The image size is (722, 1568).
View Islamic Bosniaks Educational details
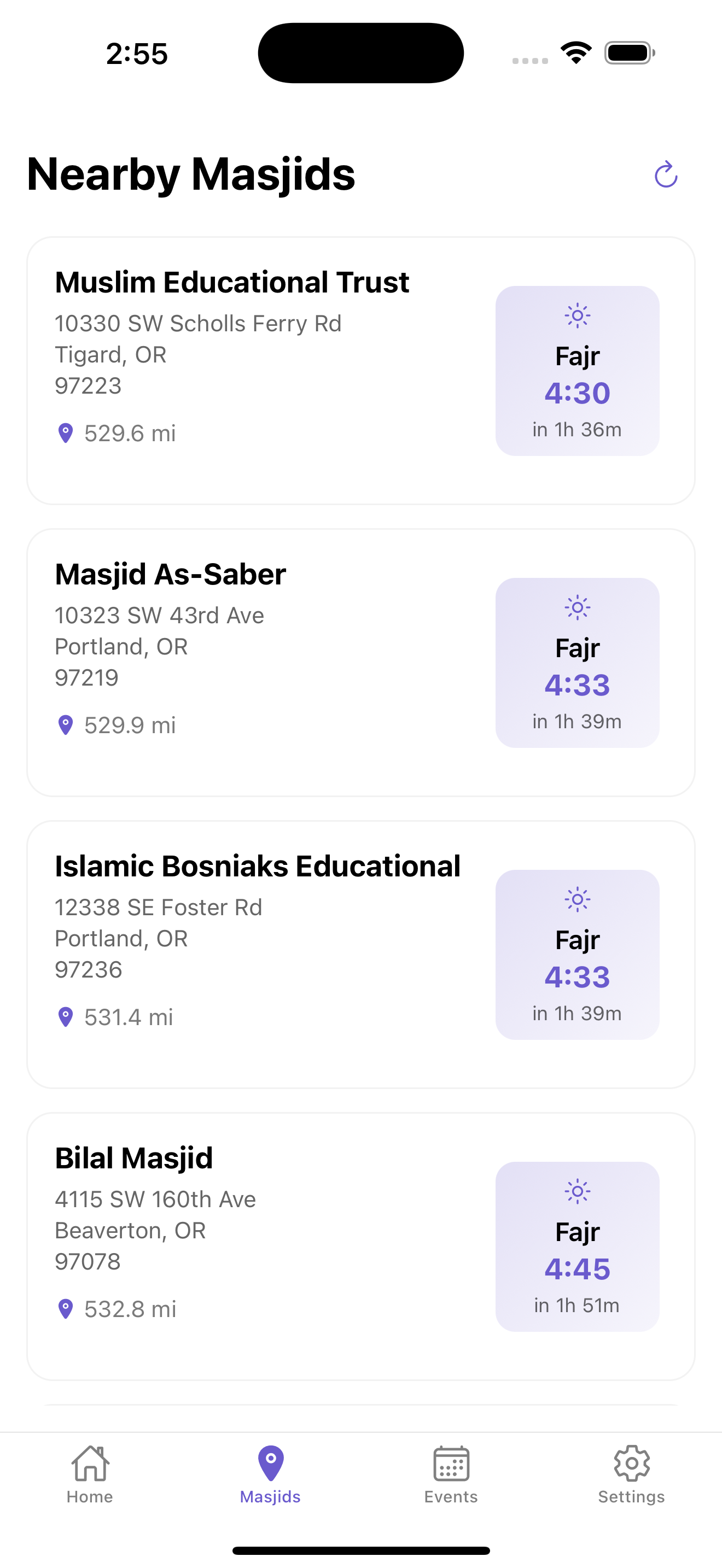click(x=361, y=955)
